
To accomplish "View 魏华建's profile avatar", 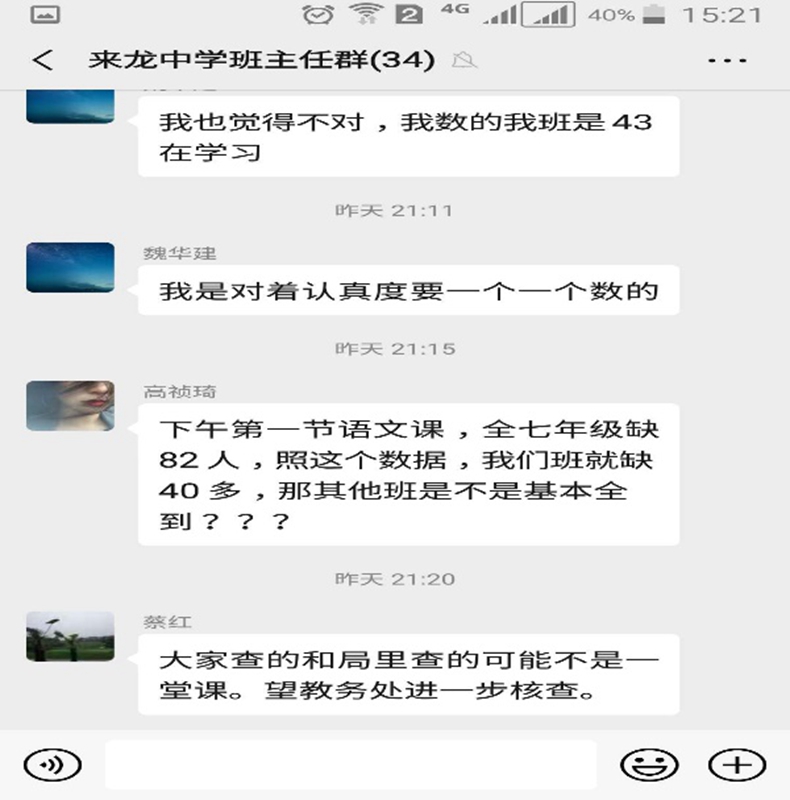I will [70, 267].
